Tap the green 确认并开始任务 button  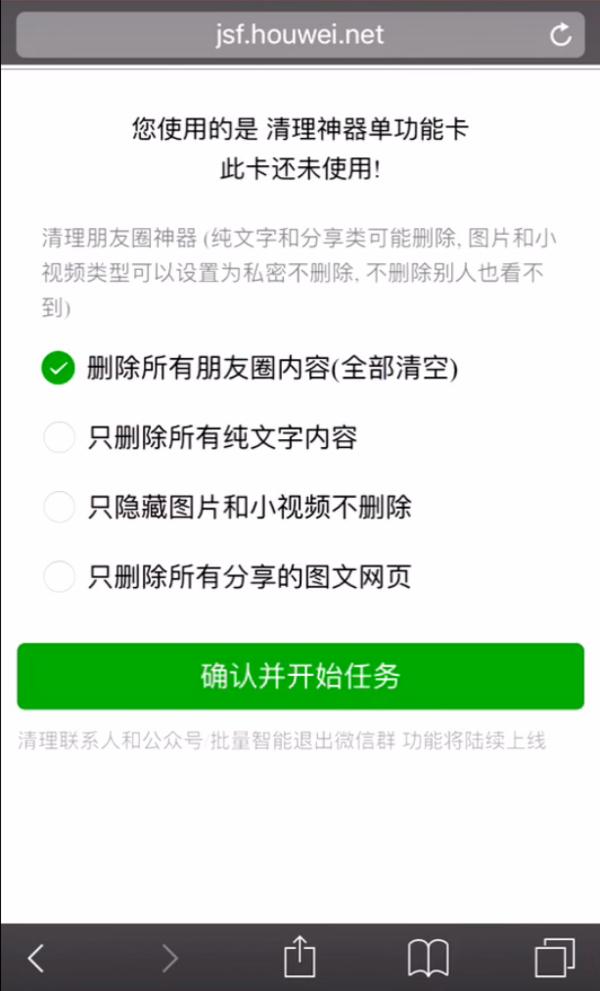click(x=300, y=676)
